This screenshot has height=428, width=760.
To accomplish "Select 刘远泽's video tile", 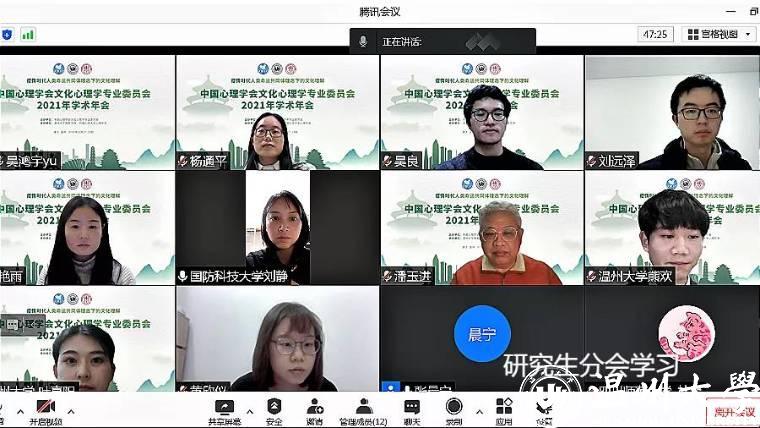I will 671,112.
